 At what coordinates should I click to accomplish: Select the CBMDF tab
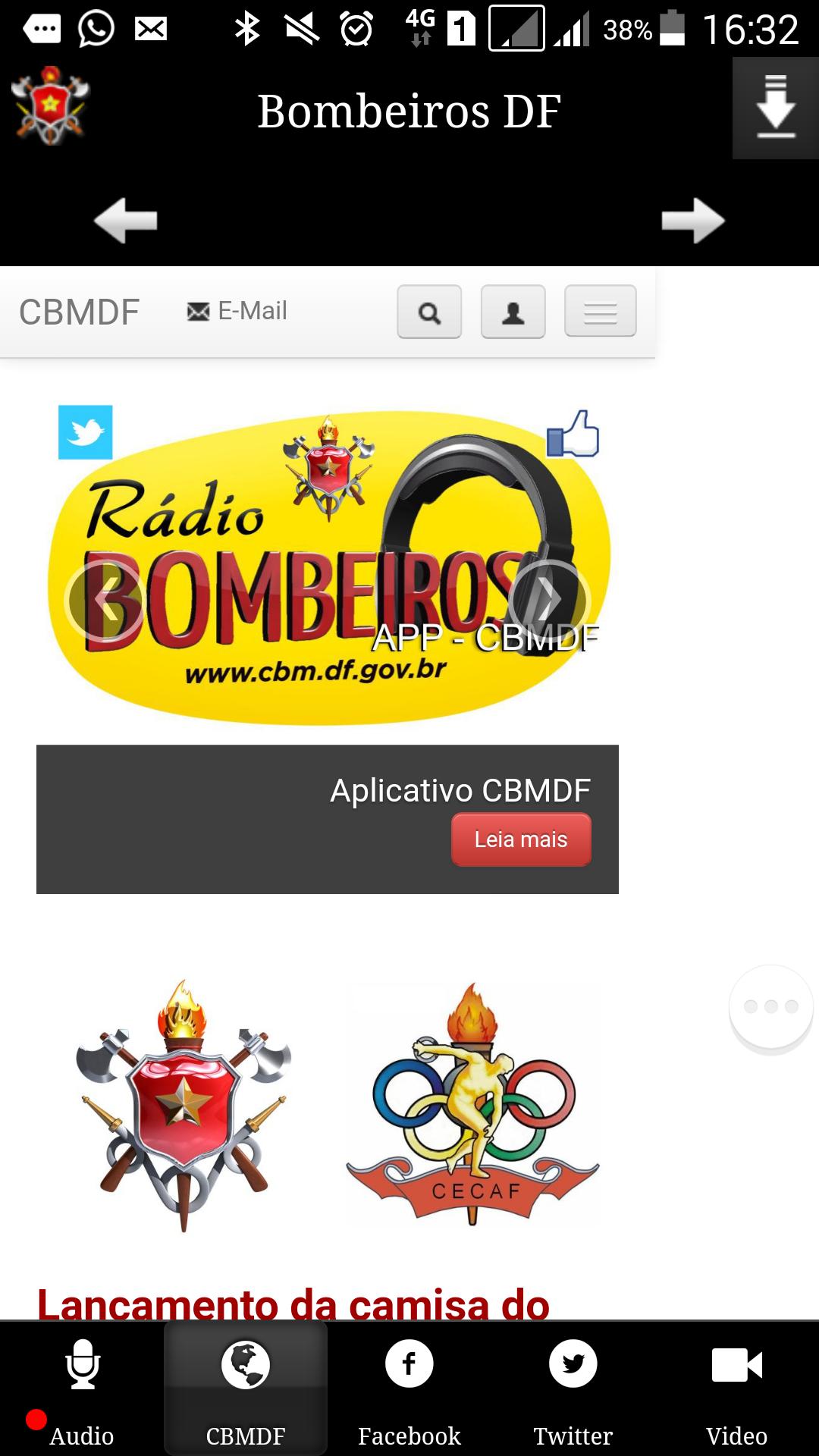[246, 1389]
